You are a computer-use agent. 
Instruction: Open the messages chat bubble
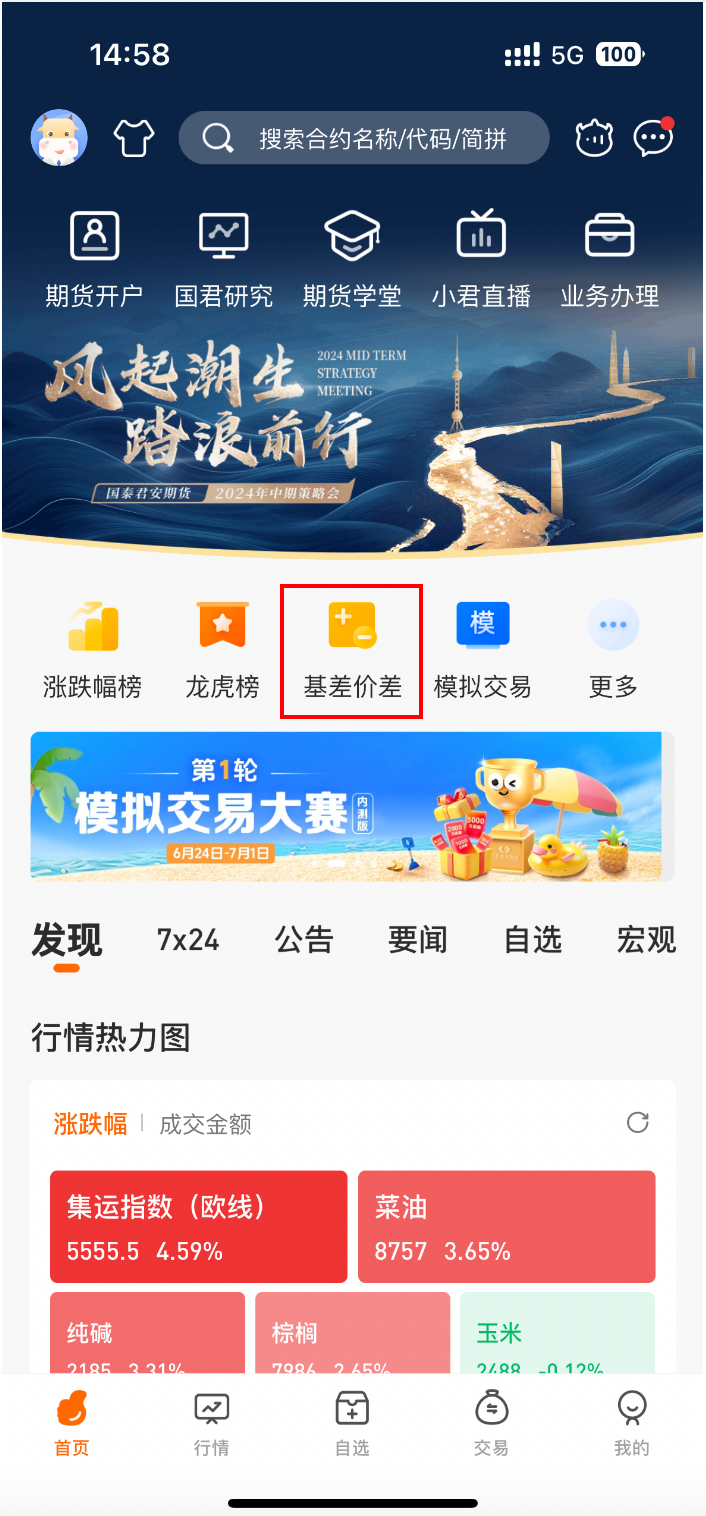pos(653,138)
